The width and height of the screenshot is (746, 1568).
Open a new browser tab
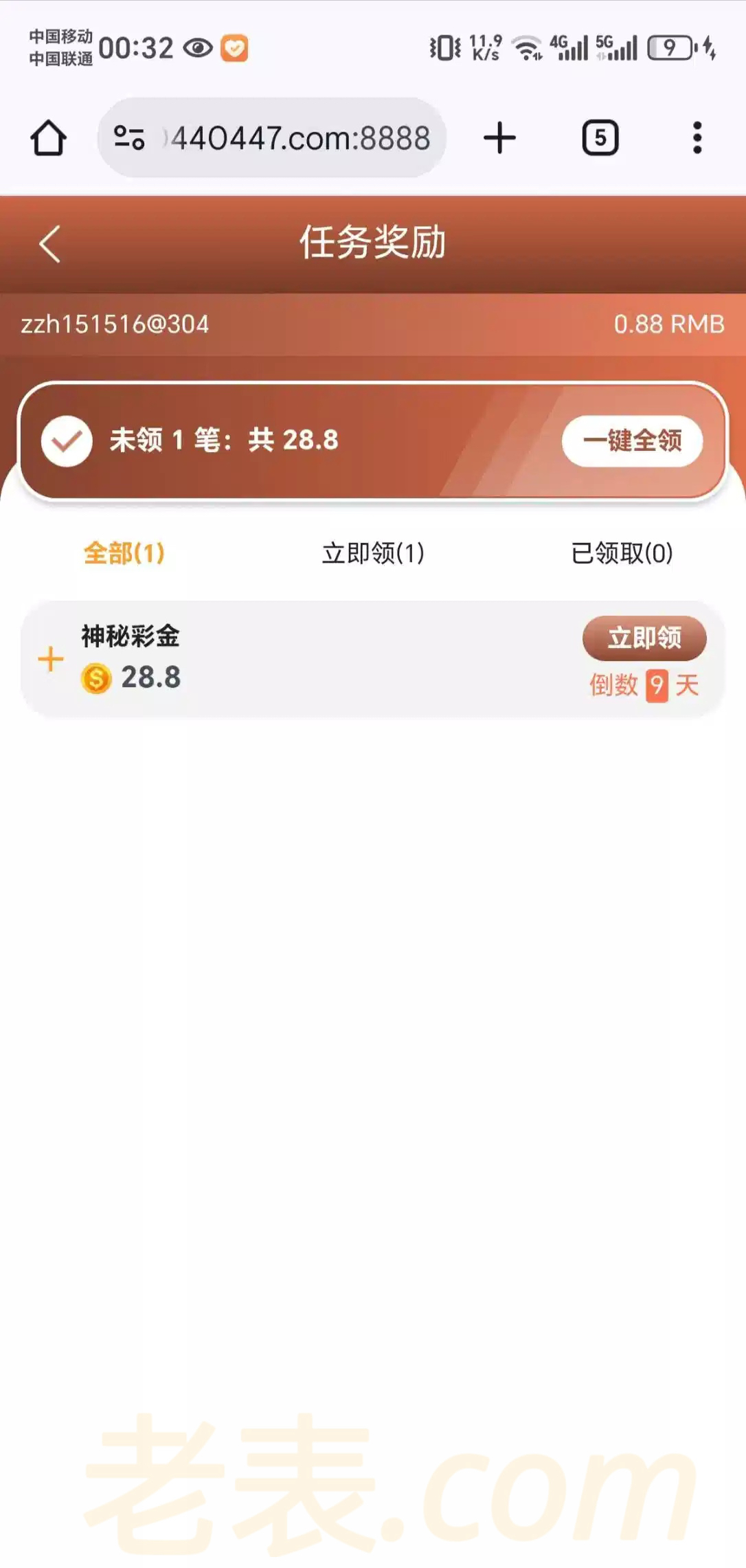[499, 138]
